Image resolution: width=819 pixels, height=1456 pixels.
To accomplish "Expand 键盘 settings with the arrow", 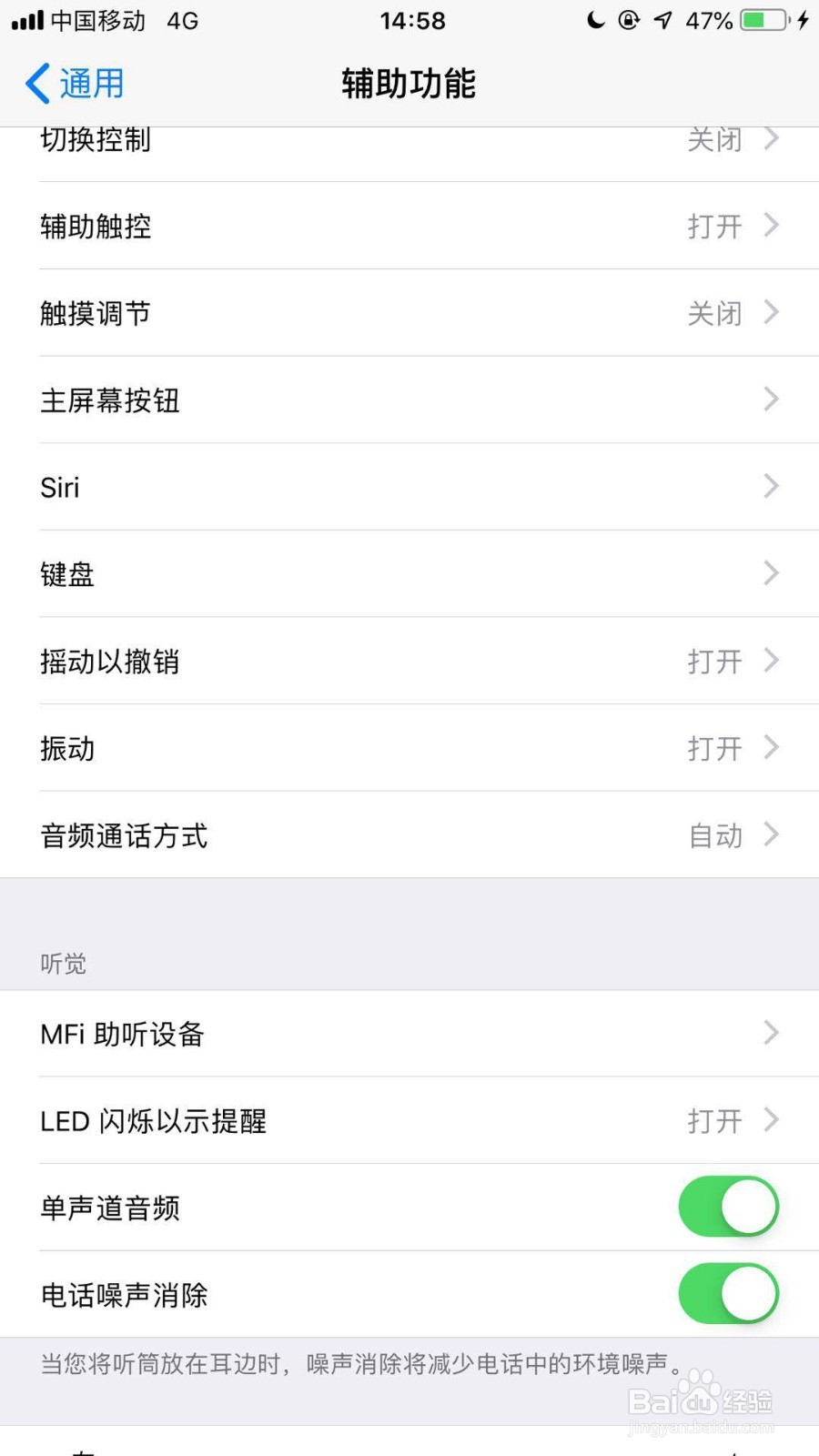I will point(770,573).
